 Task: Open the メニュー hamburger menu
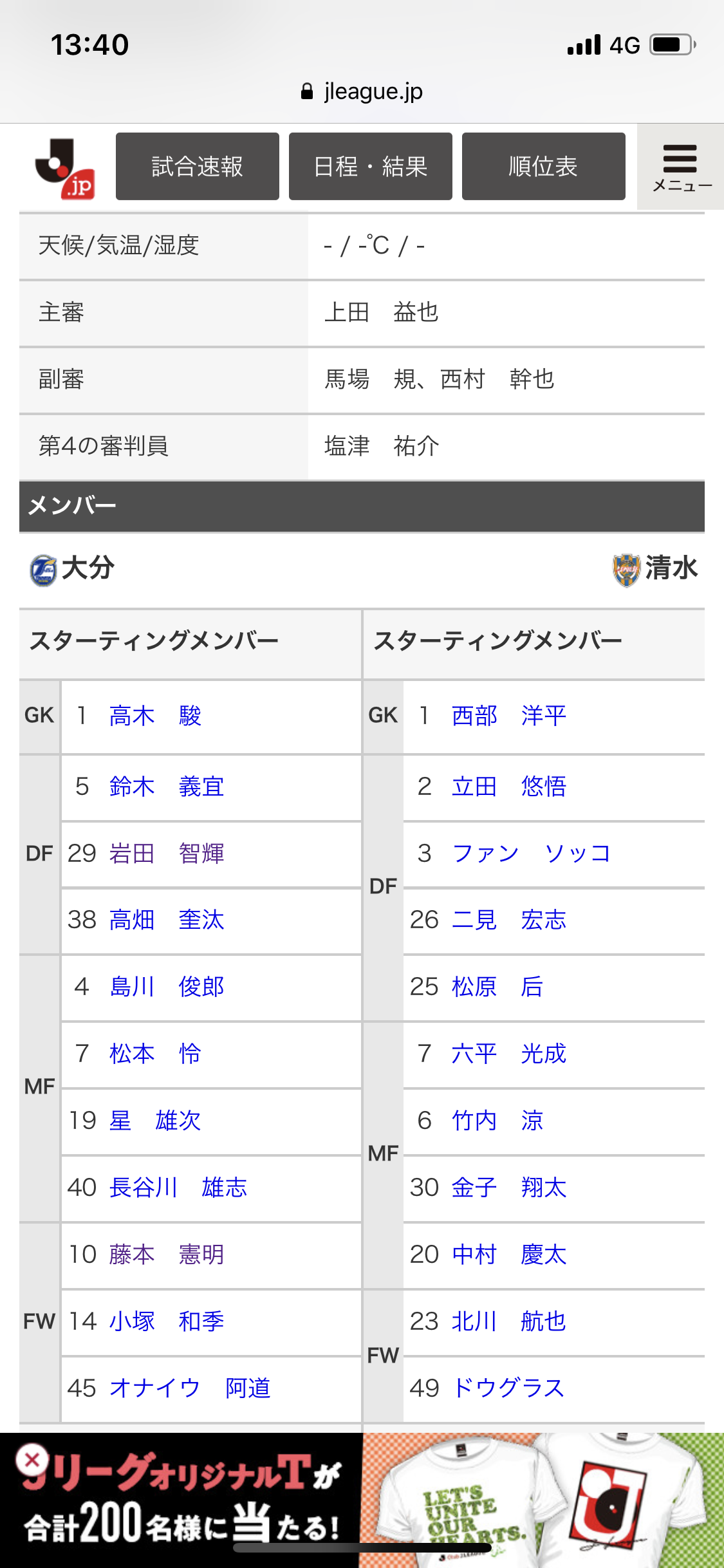(x=681, y=167)
